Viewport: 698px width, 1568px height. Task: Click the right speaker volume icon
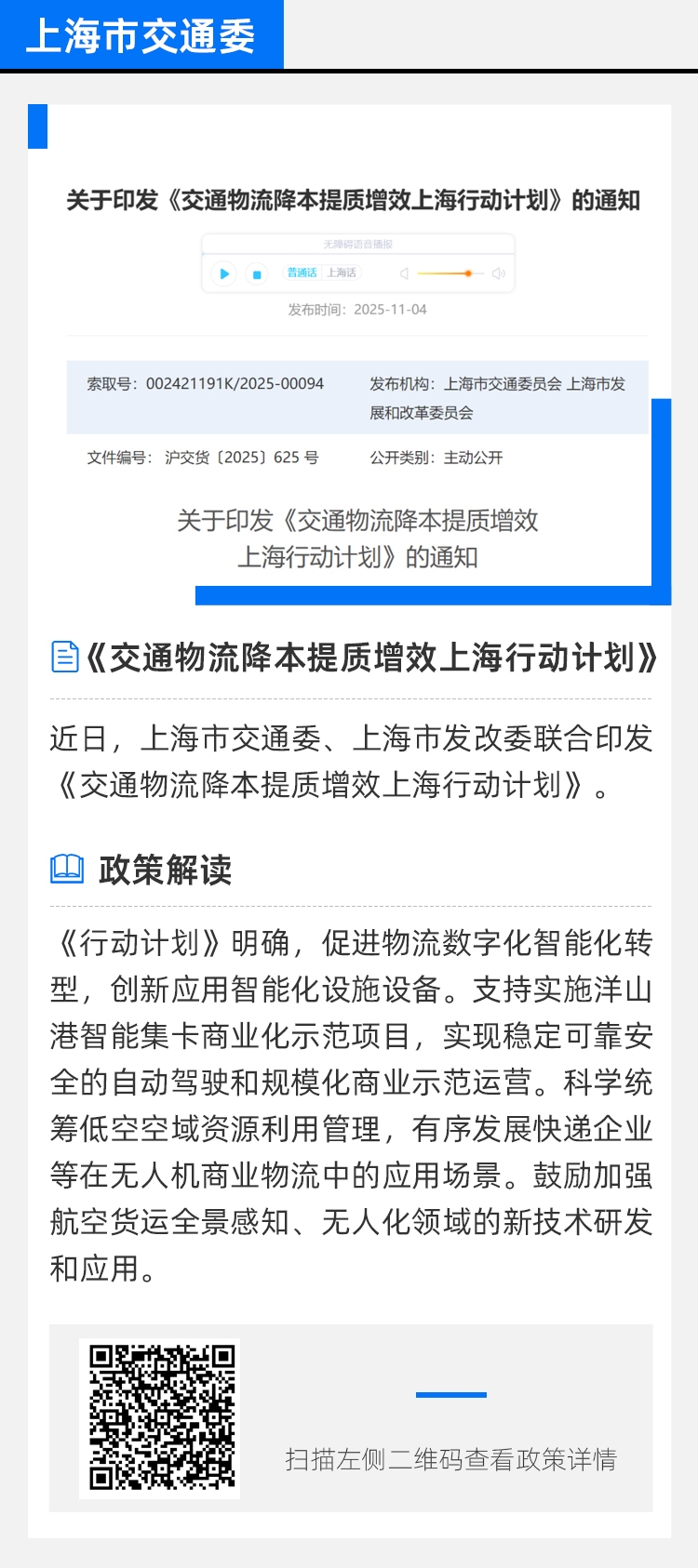499,273
